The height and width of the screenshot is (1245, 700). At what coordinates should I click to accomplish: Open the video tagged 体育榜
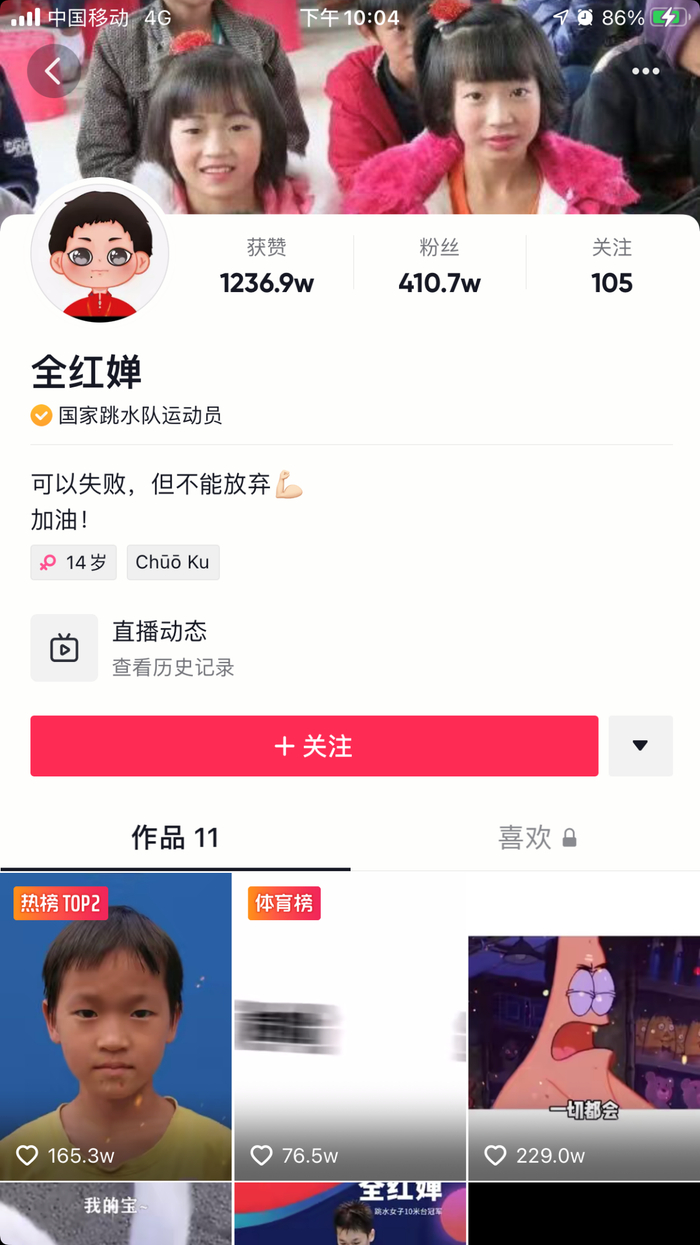[x=350, y=1027]
